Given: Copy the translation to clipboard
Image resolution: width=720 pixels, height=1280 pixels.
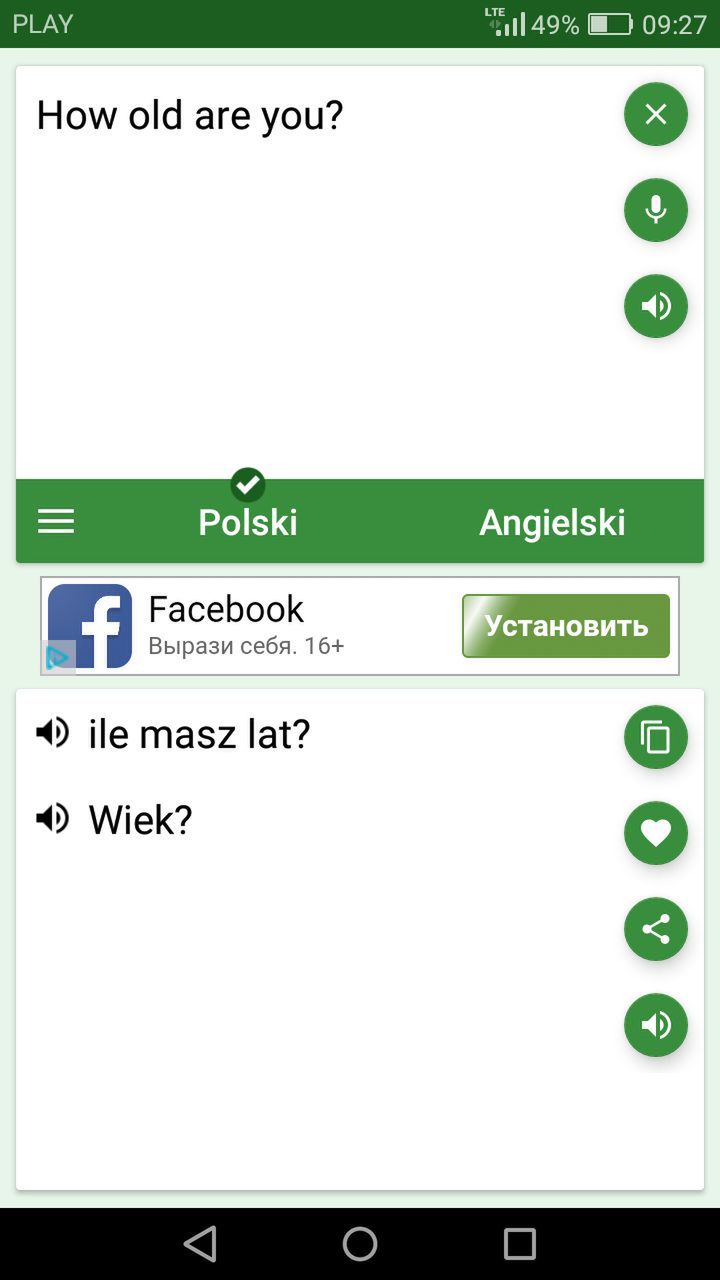Looking at the screenshot, I should click(x=656, y=737).
